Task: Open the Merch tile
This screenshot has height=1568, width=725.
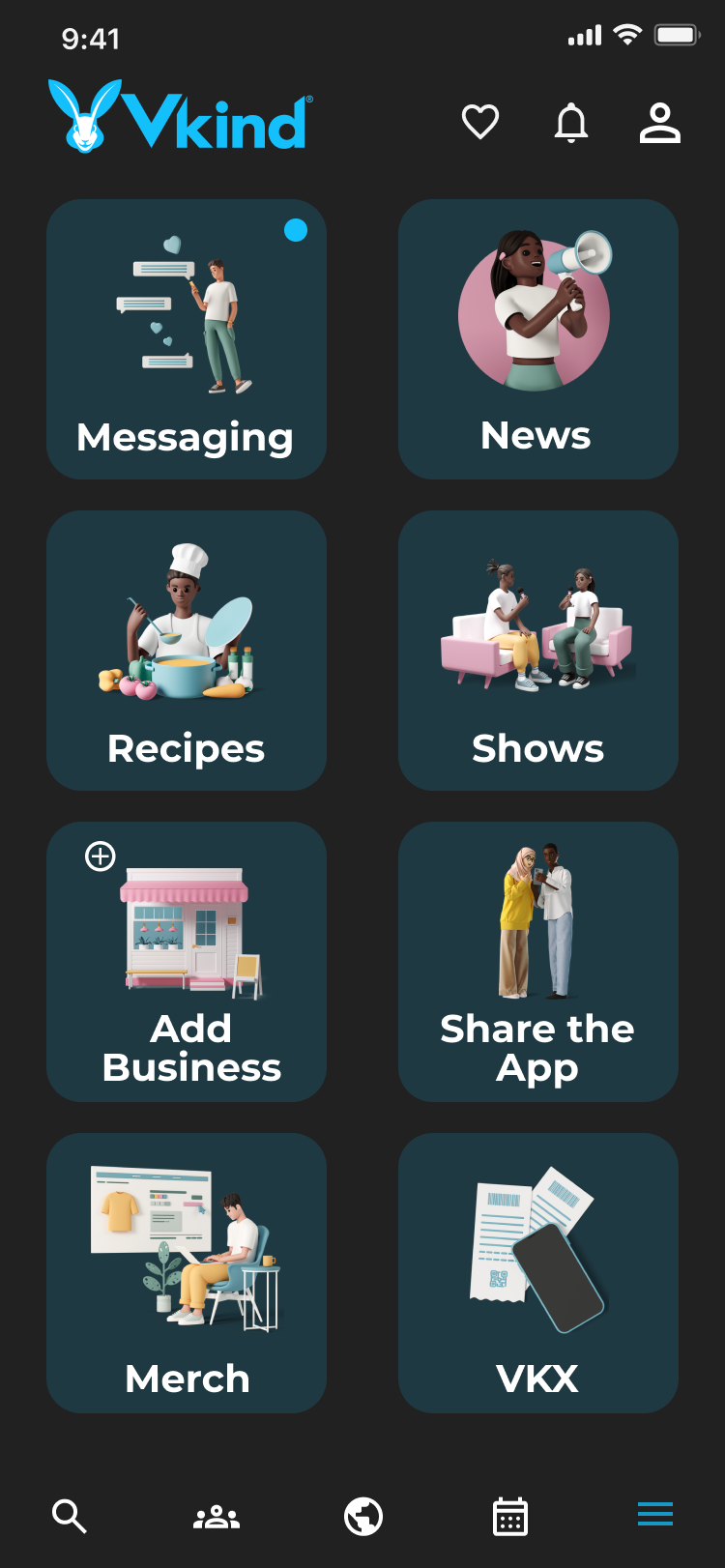Action: point(187,1273)
